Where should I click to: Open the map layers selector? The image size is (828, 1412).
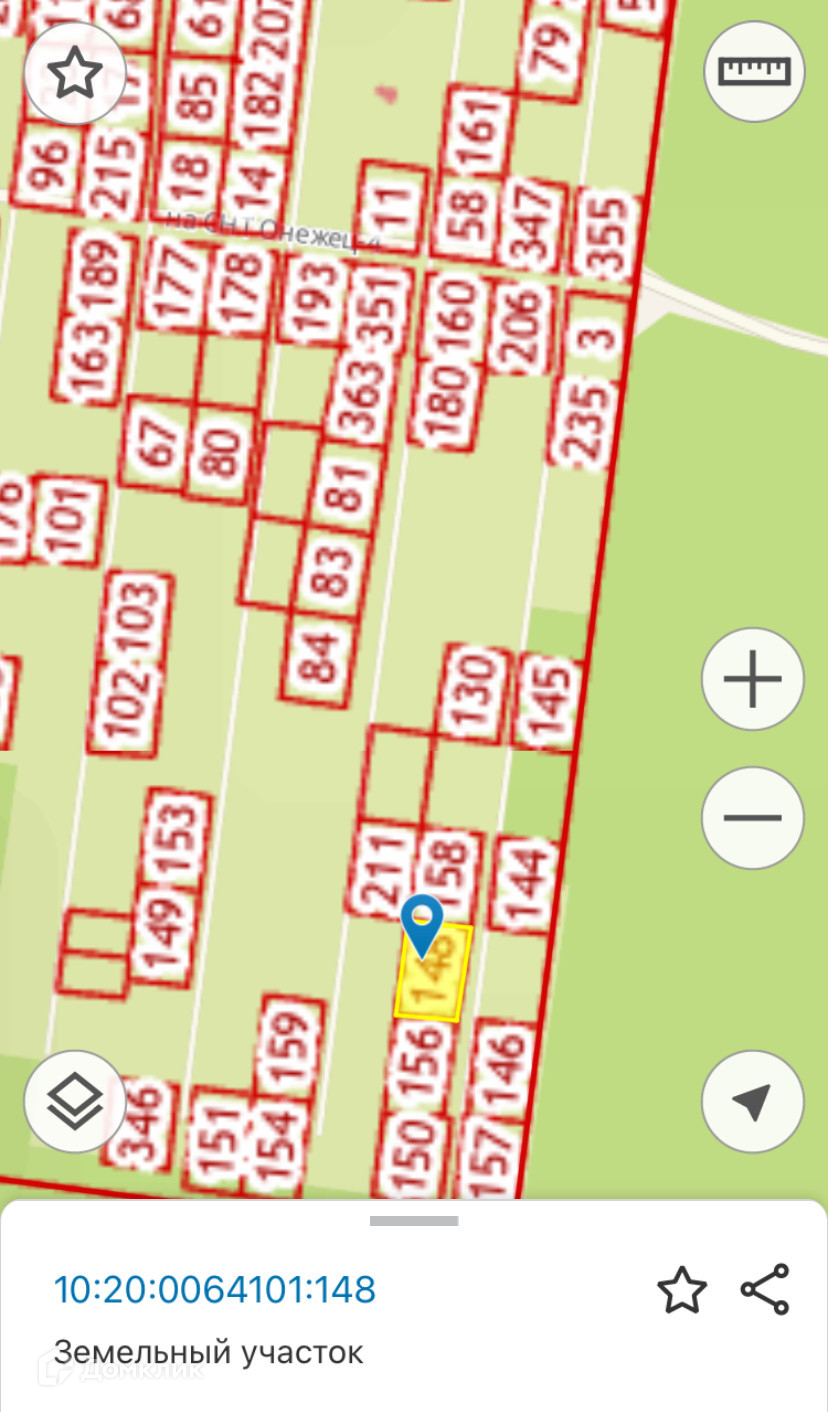click(x=75, y=1102)
